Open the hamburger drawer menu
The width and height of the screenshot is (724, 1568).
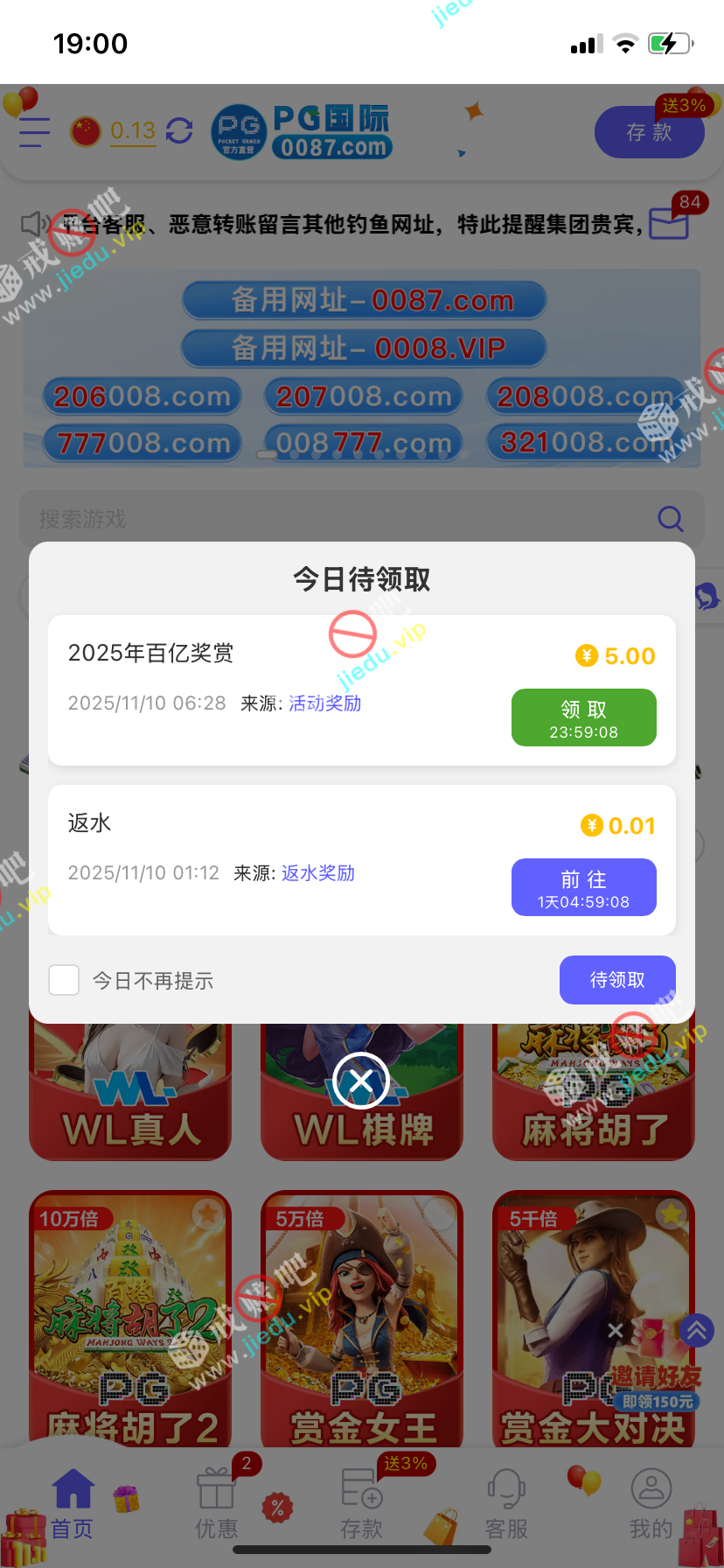tap(35, 132)
